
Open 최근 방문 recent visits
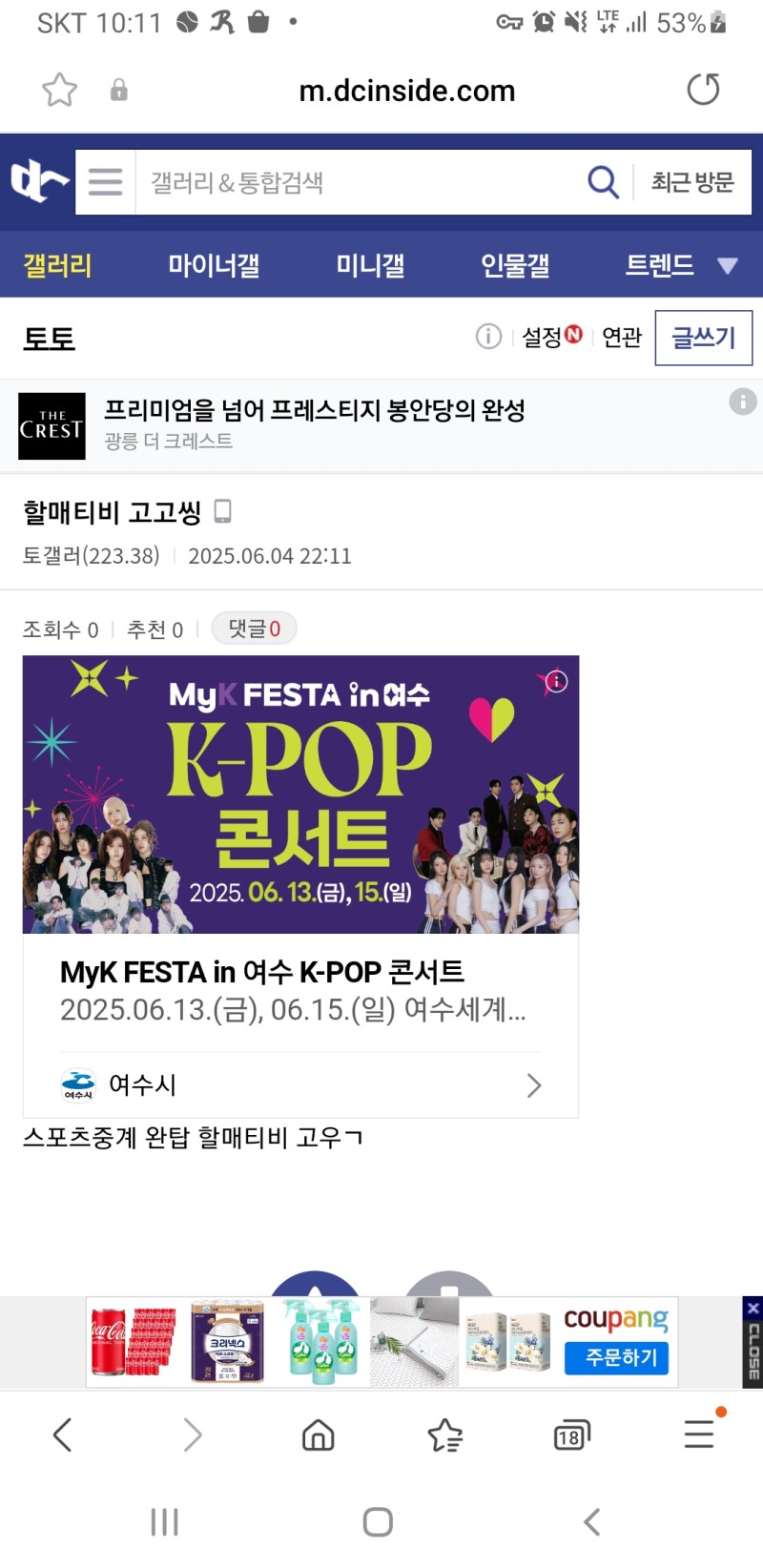[x=692, y=182]
